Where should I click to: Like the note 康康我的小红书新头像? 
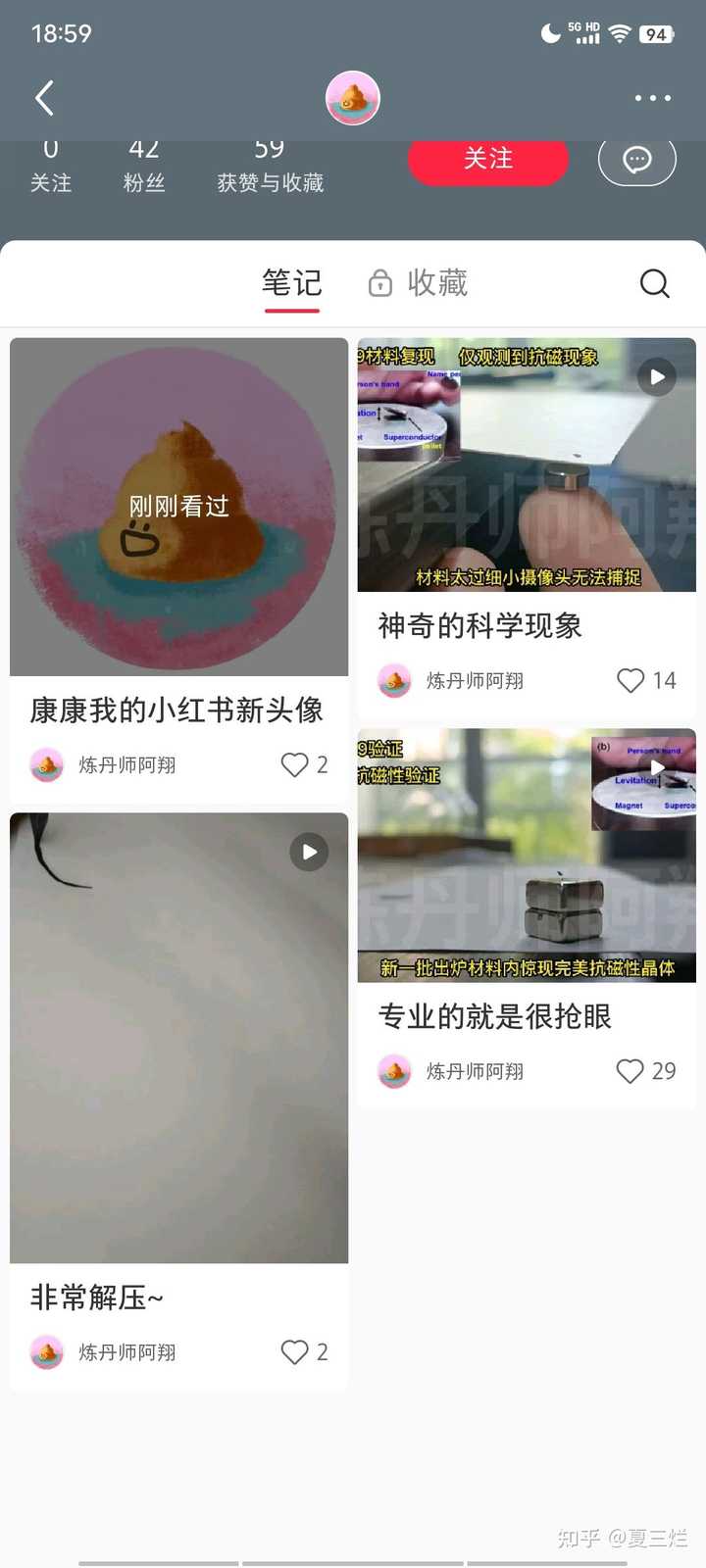coord(294,764)
